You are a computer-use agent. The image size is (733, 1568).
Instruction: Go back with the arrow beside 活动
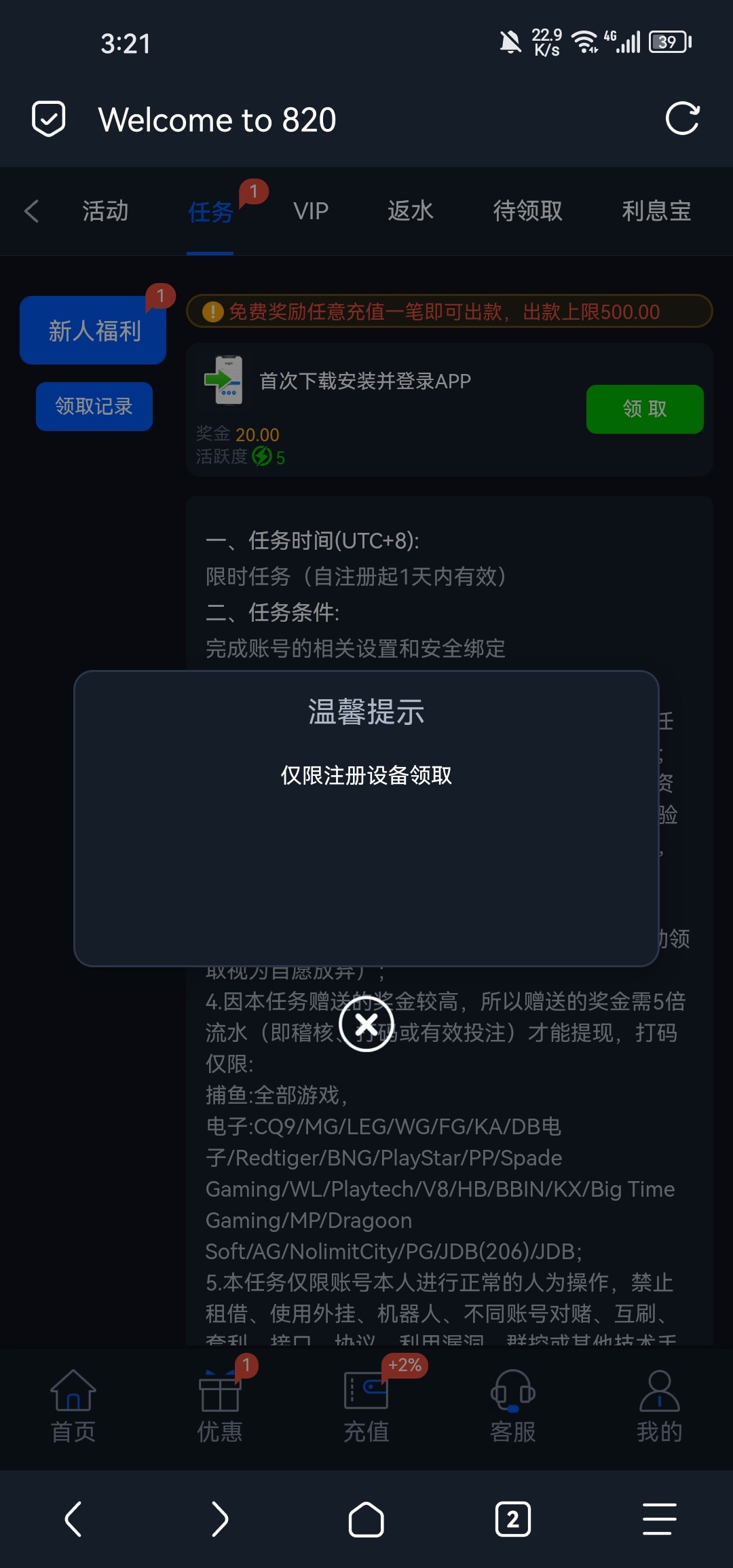click(32, 211)
